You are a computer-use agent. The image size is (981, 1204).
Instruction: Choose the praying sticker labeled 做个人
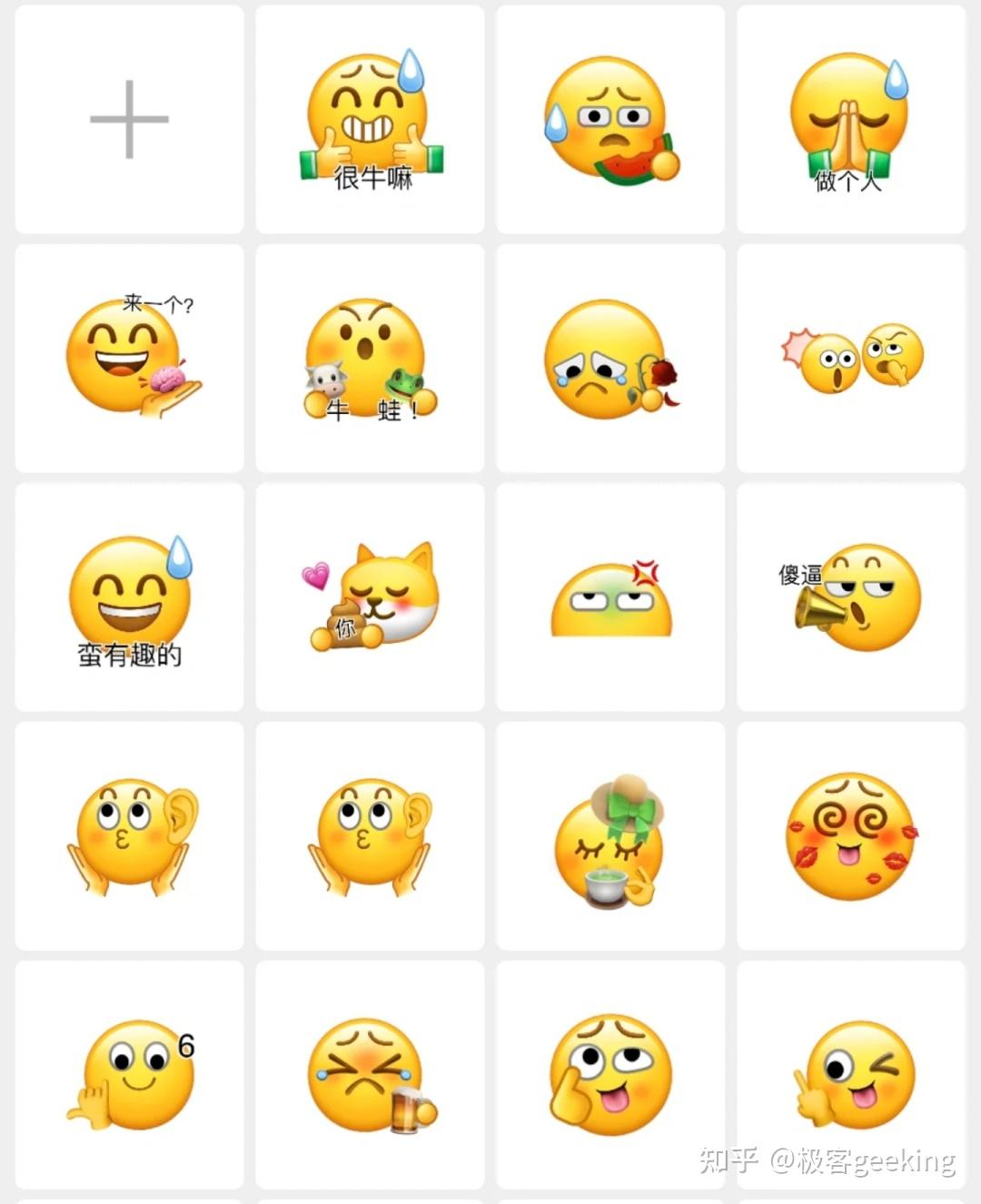[850, 118]
